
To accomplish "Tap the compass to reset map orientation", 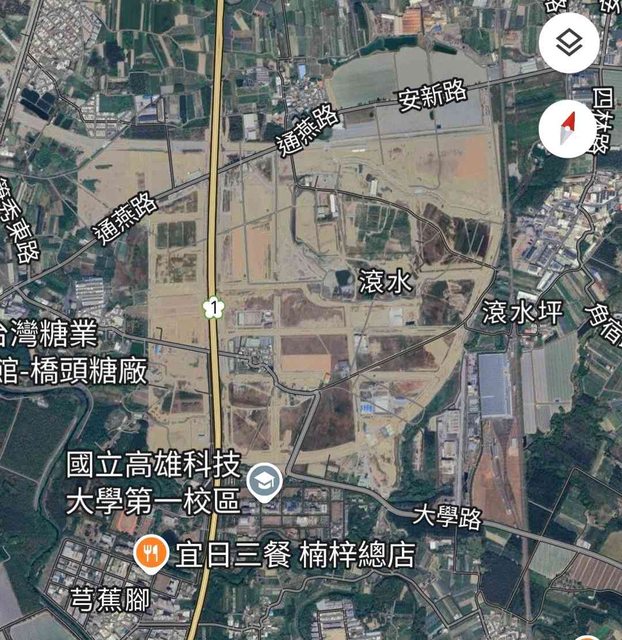I will [x=569, y=128].
